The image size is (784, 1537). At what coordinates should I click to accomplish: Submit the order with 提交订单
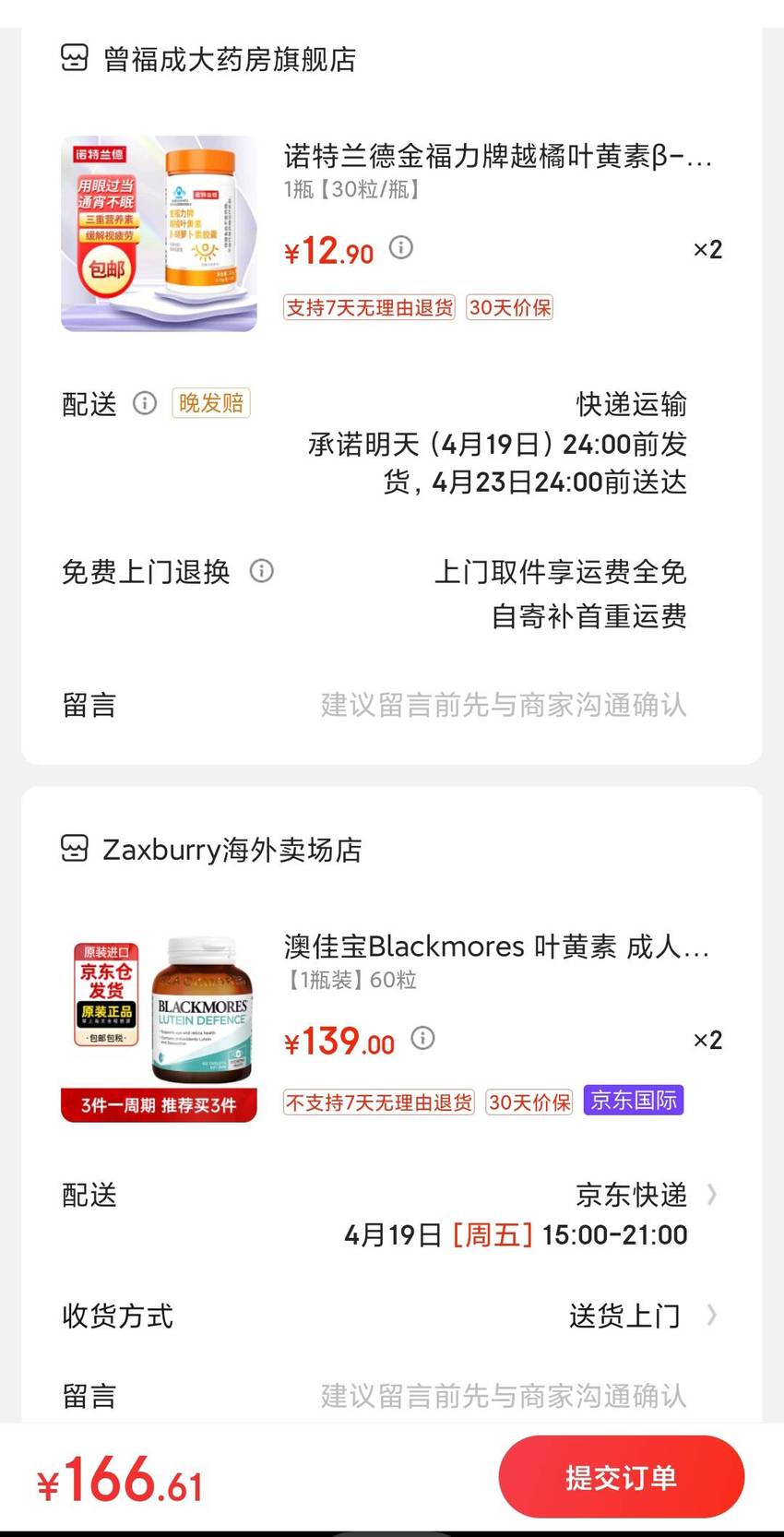(621, 1477)
